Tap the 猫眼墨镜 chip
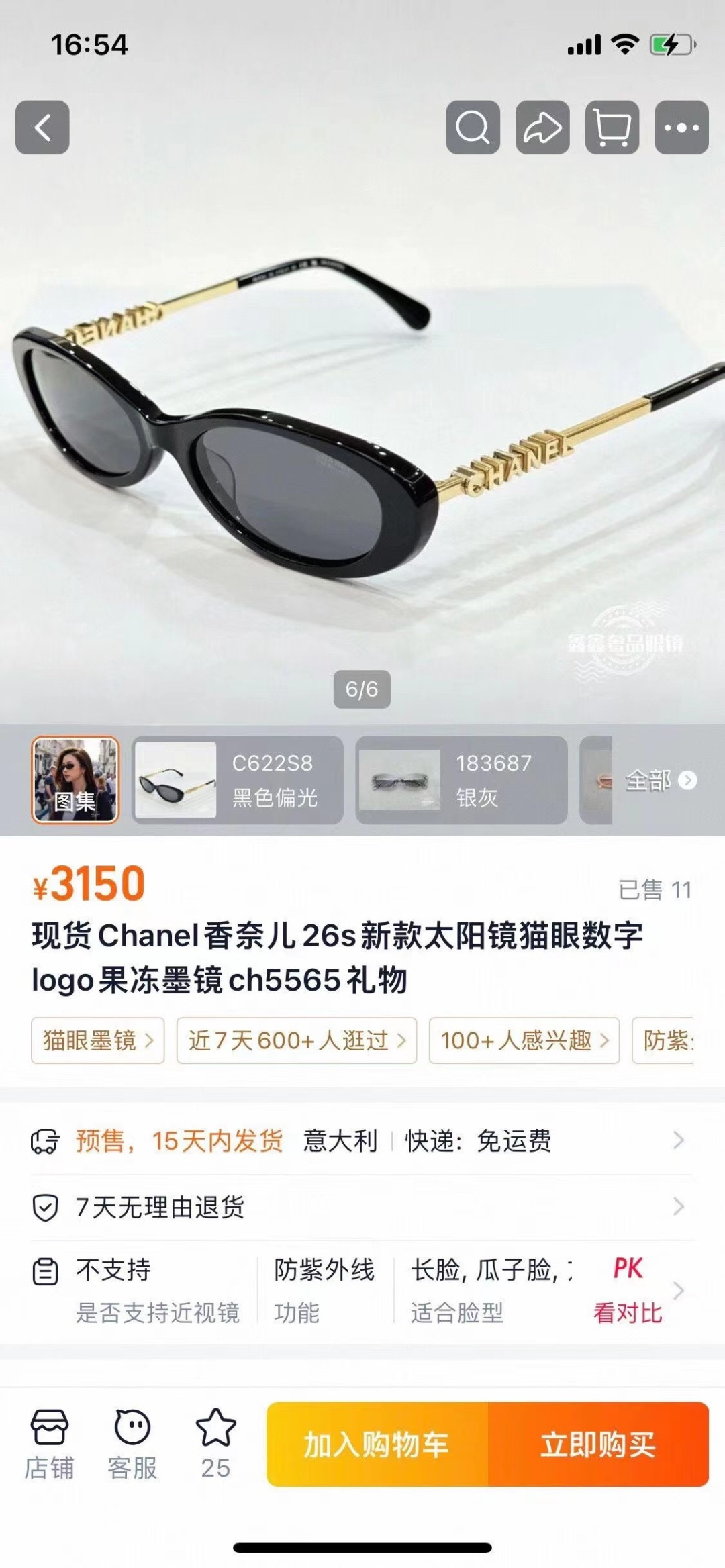The height and width of the screenshot is (1568, 725). [98, 1040]
